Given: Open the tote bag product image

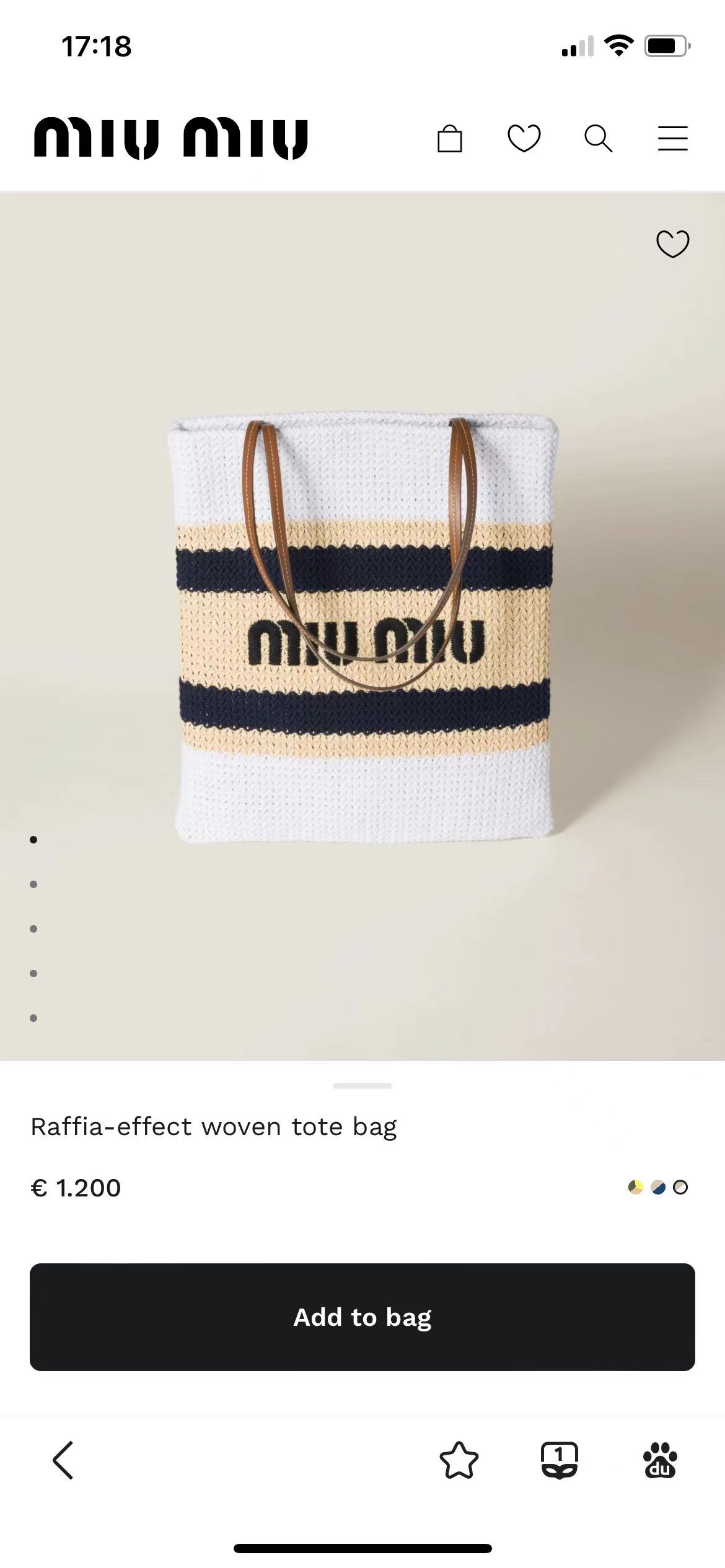Looking at the screenshot, I should [362, 626].
